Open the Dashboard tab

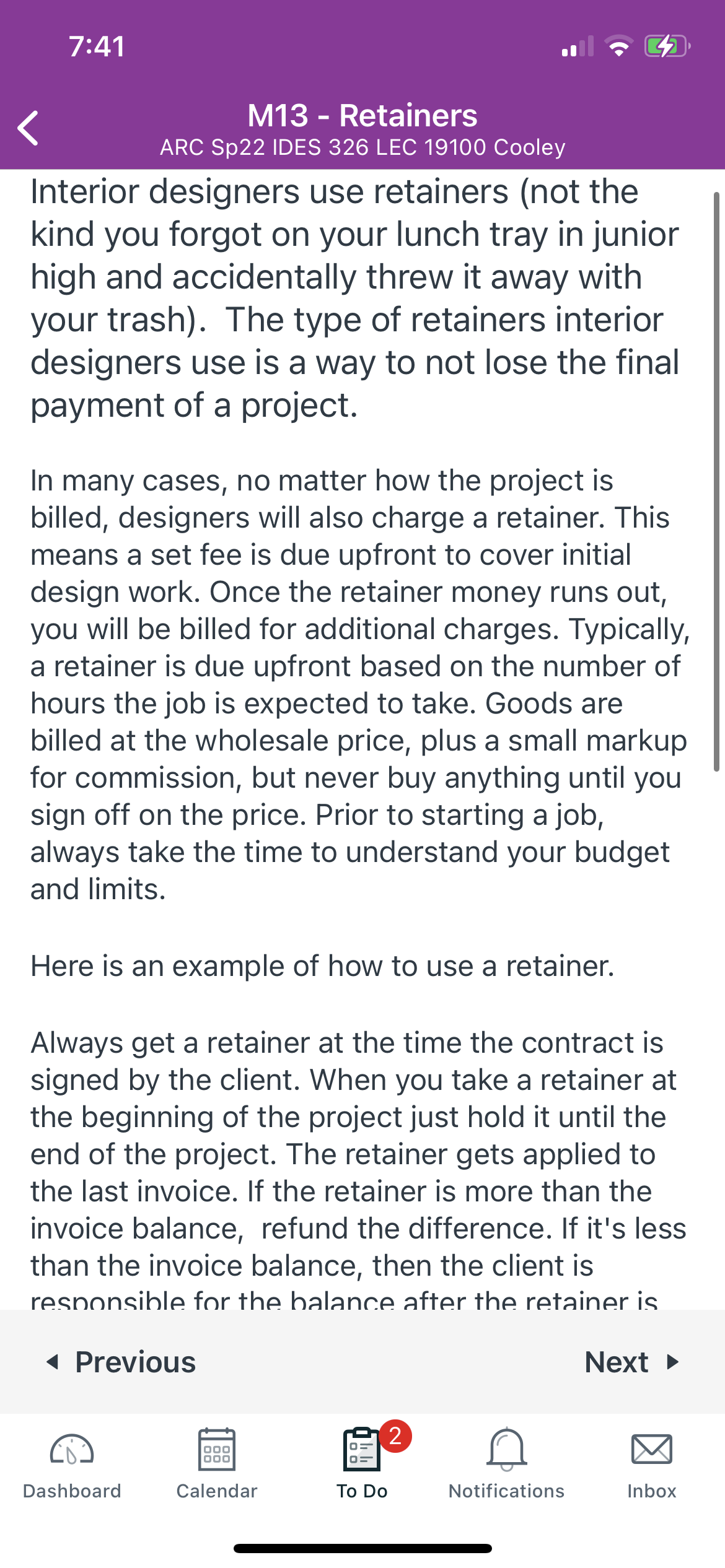(72, 1465)
